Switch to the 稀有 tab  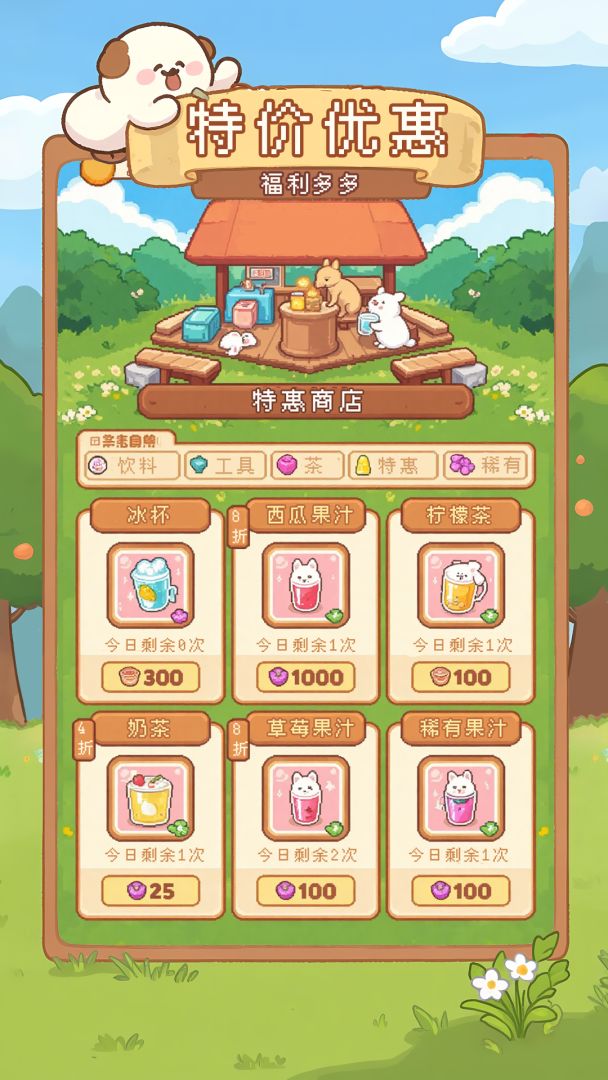[x=487, y=465]
